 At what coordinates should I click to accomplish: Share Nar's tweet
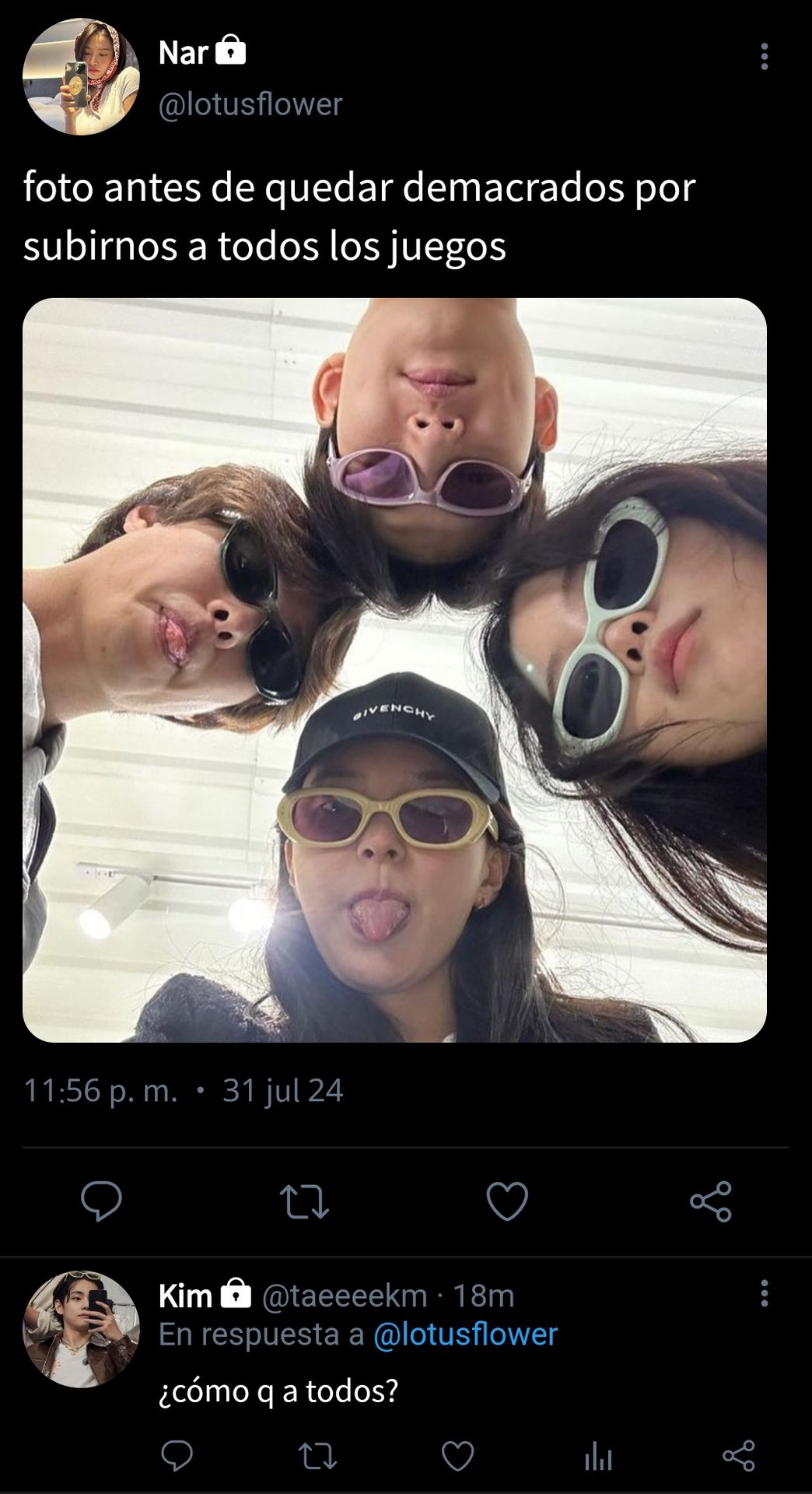tap(711, 1201)
